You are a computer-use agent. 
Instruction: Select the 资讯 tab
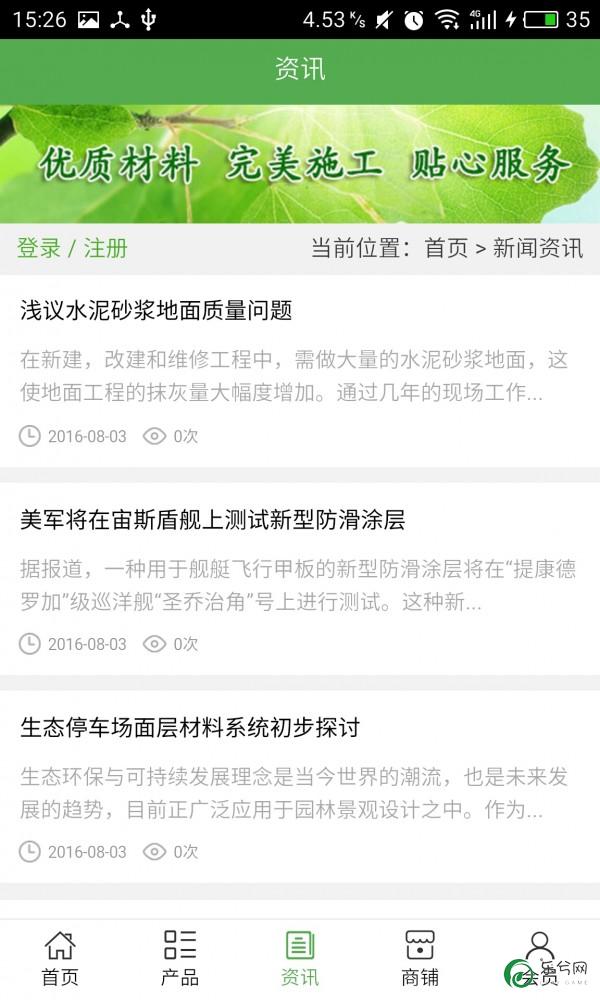[300, 958]
